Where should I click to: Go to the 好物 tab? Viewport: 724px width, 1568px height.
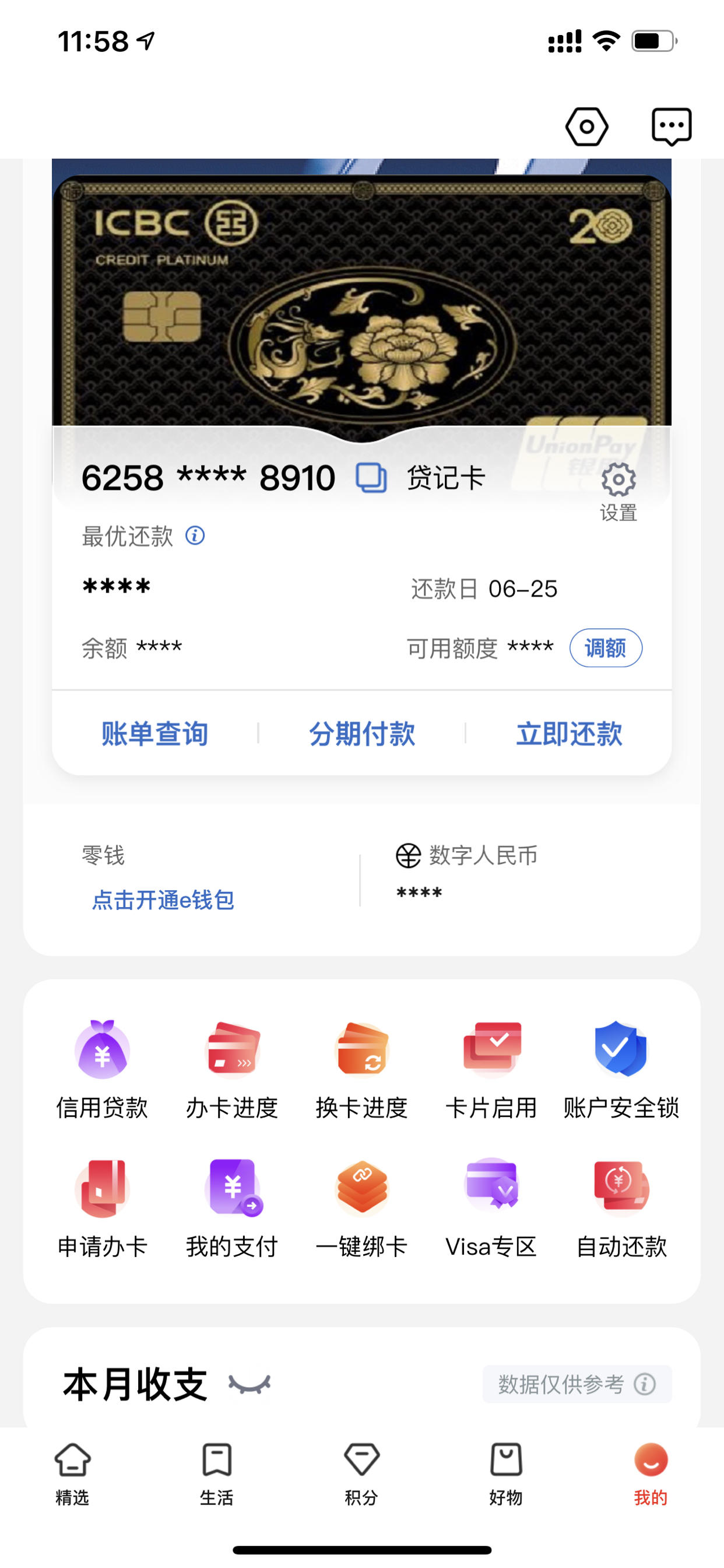505,1473
